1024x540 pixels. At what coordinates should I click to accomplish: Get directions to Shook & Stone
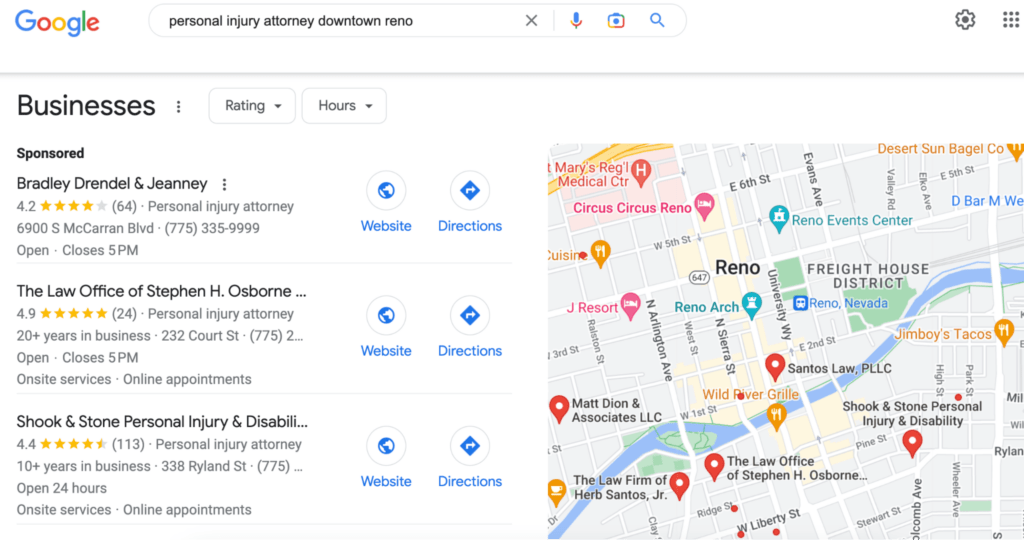pyautogui.click(x=470, y=458)
